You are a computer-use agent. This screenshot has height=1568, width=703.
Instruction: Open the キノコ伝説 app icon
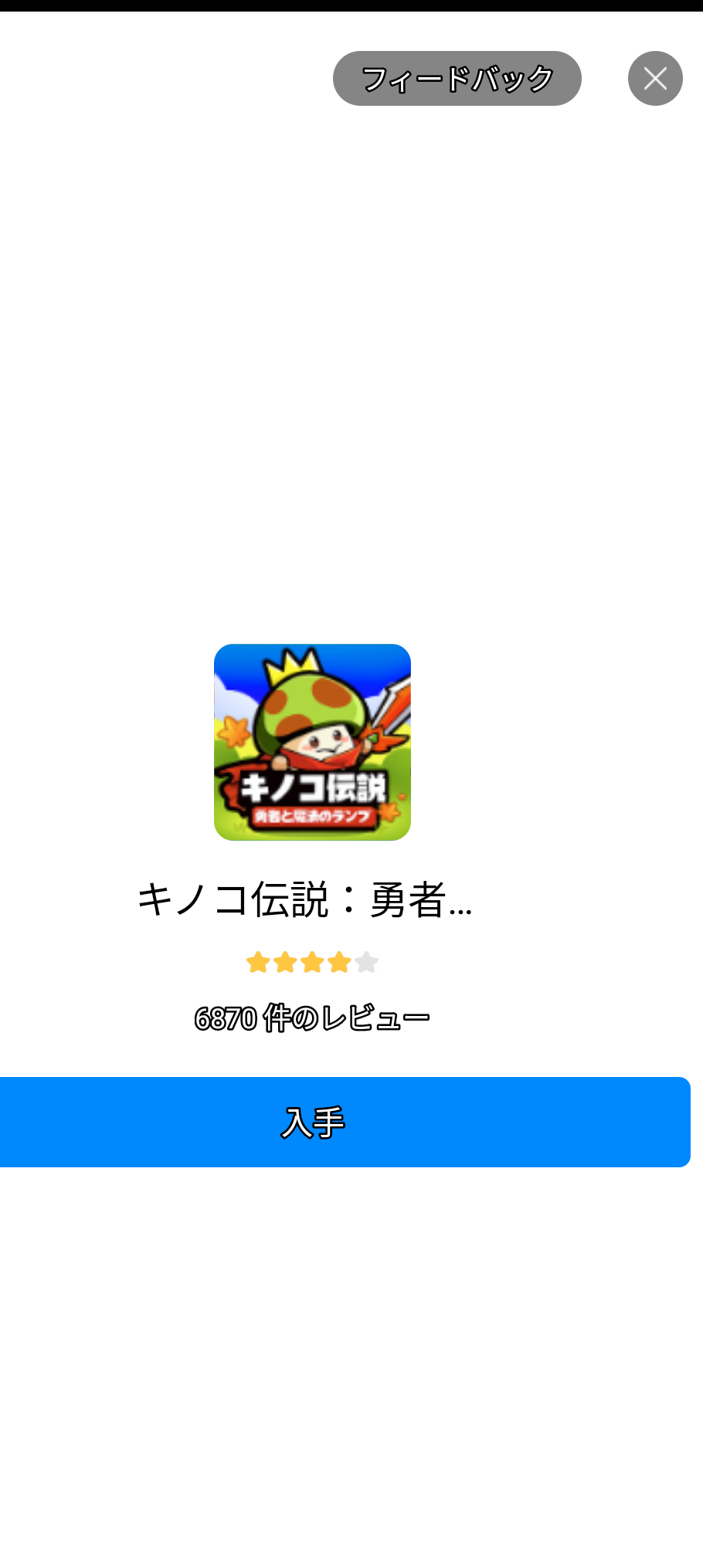(312, 742)
